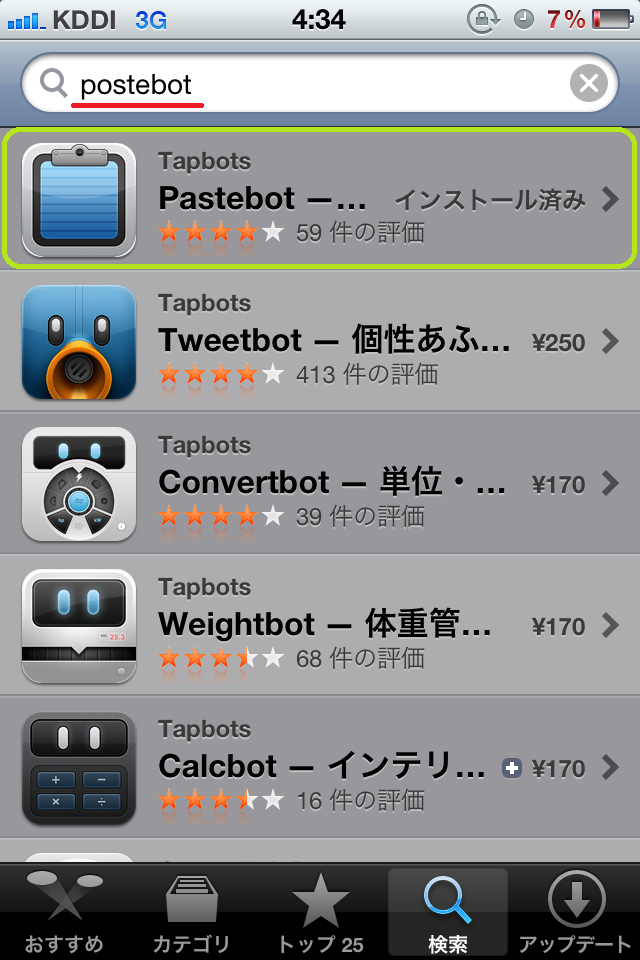Go to the トップ 25 tab

click(x=320, y=912)
